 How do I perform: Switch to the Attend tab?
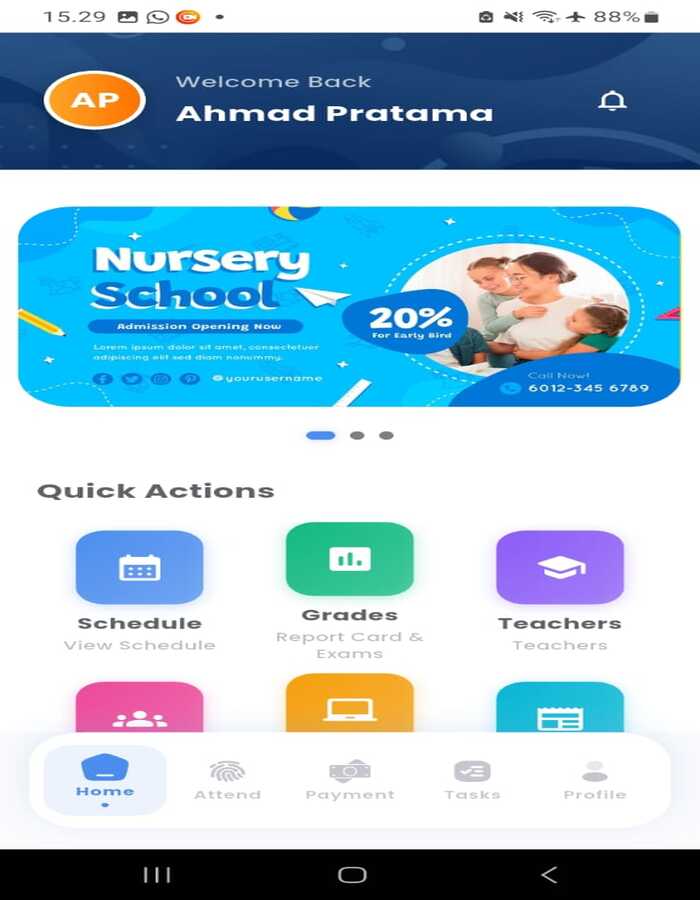point(227,780)
